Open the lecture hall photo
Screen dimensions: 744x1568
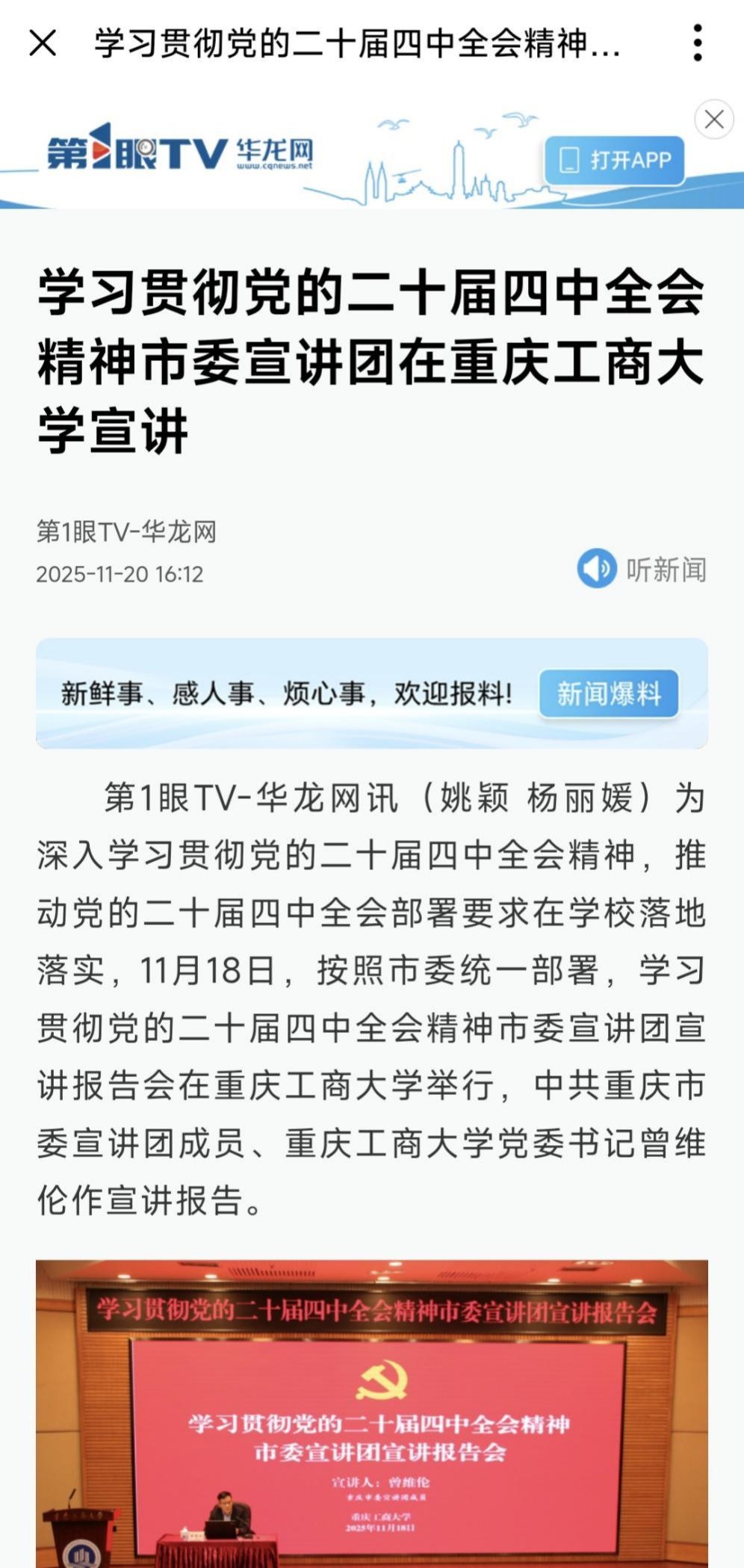point(372,1413)
